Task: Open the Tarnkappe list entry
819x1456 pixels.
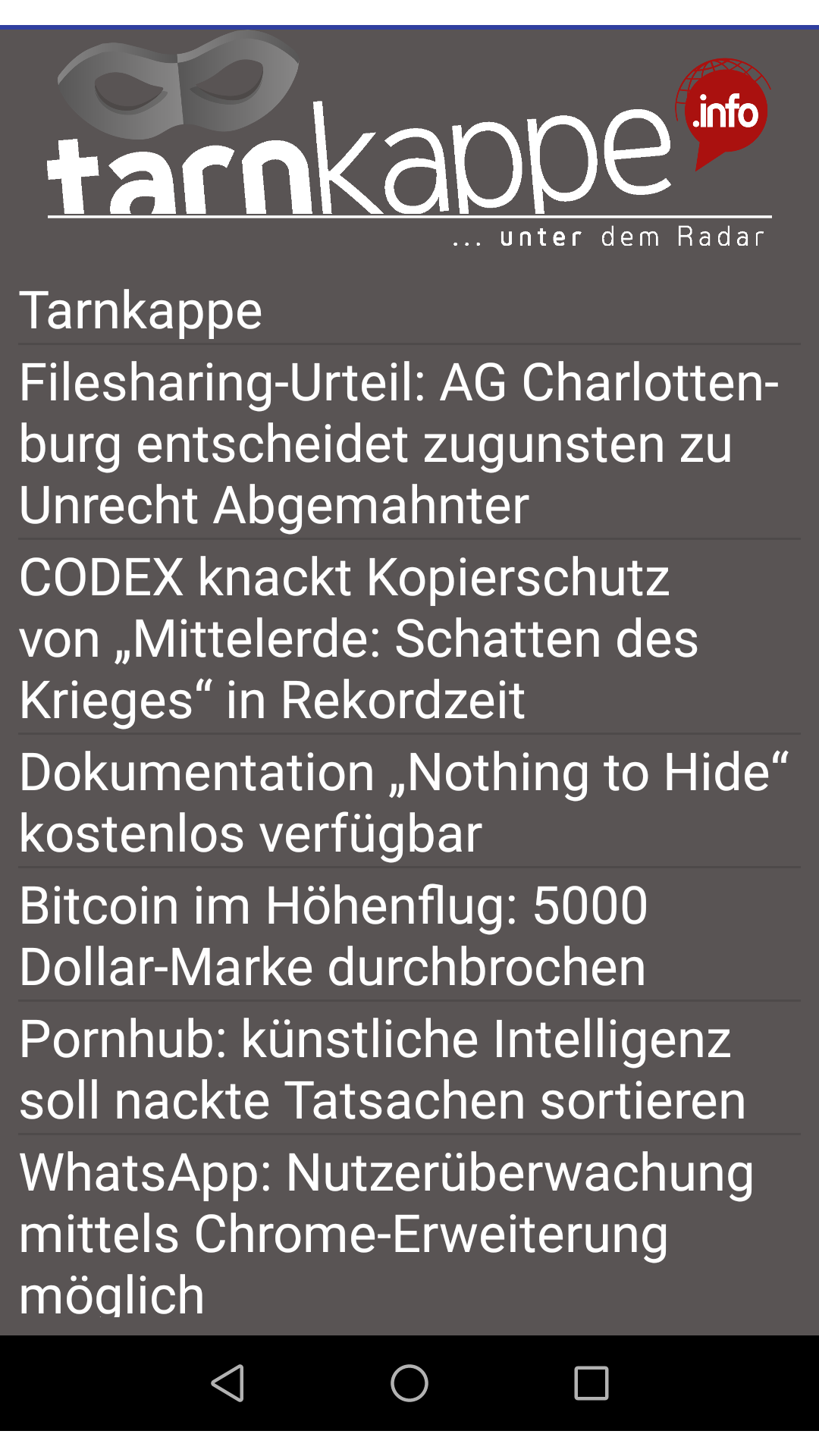Action: (x=409, y=311)
